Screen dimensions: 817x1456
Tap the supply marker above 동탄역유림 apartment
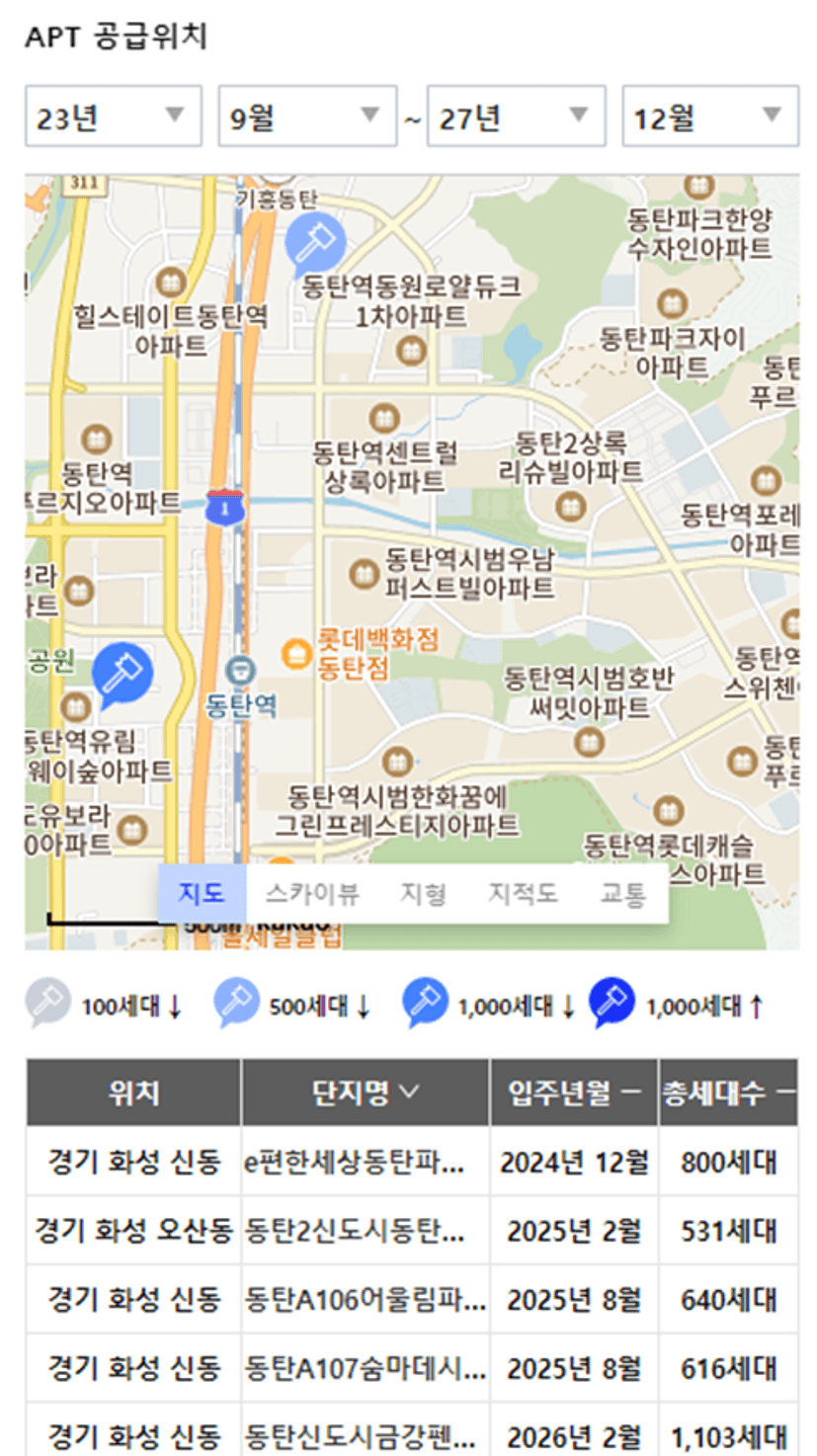pyautogui.click(x=122, y=674)
